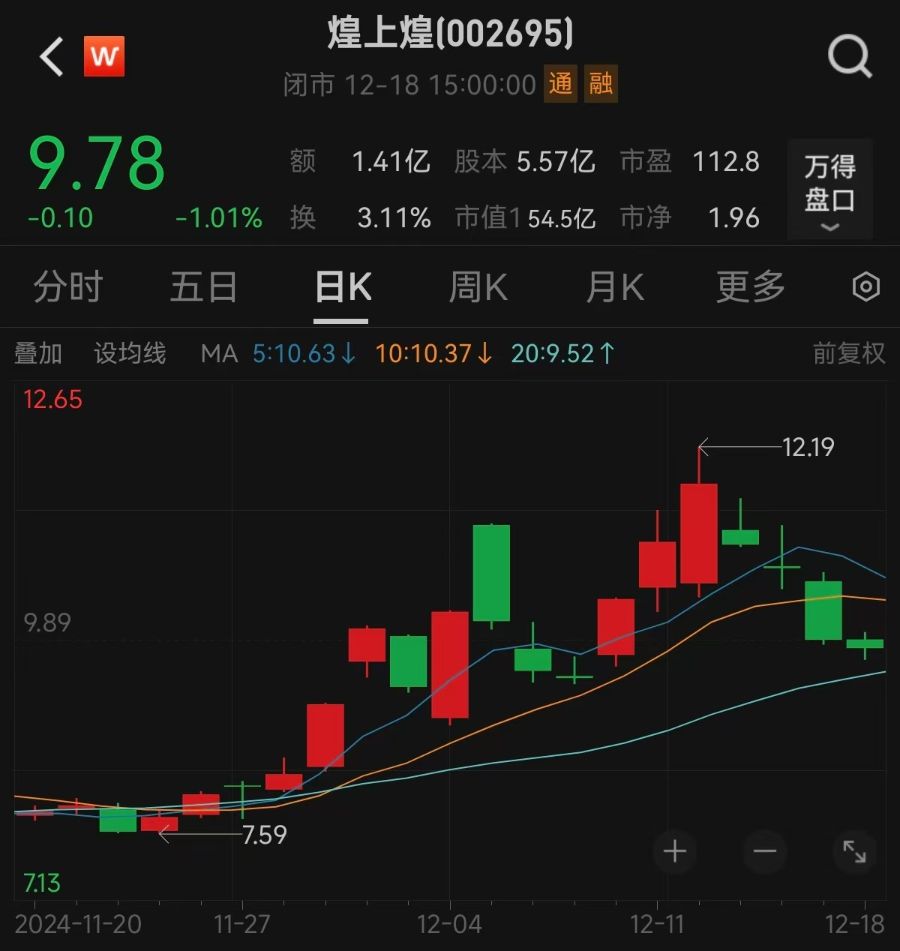Open 设均线 moving average settings
This screenshot has height=951, width=900.
130,353
